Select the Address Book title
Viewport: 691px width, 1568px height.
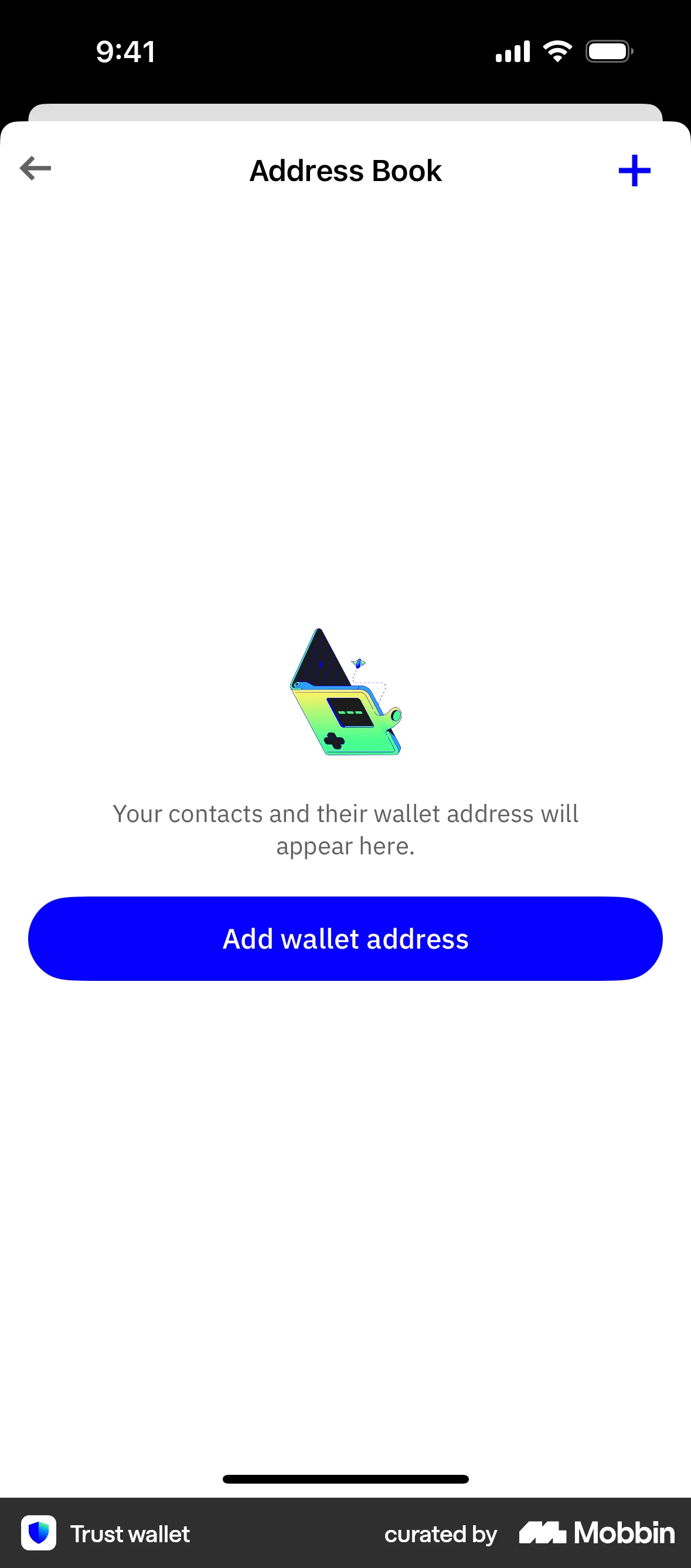click(x=345, y=171)
